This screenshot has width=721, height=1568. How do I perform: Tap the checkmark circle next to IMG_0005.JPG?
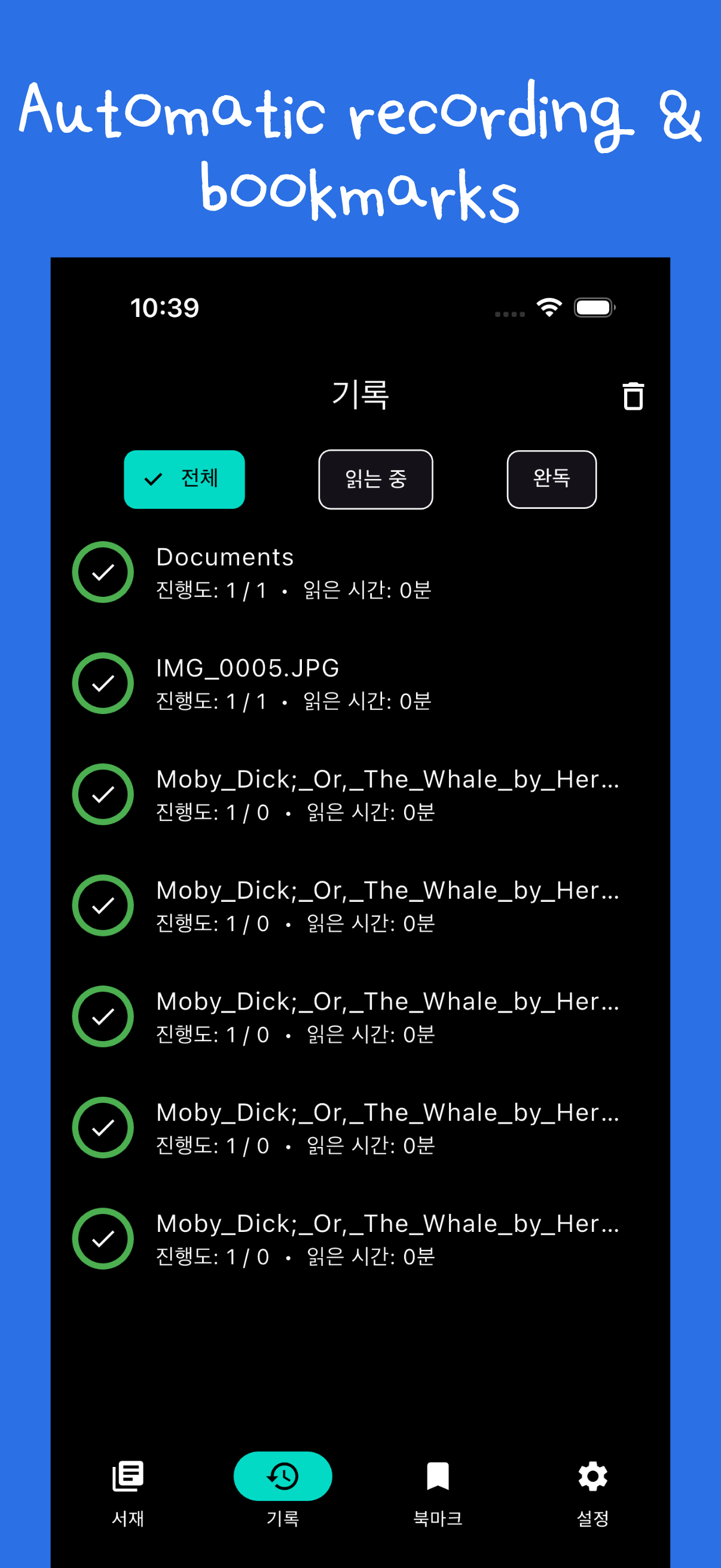click(x=102, y=684)
